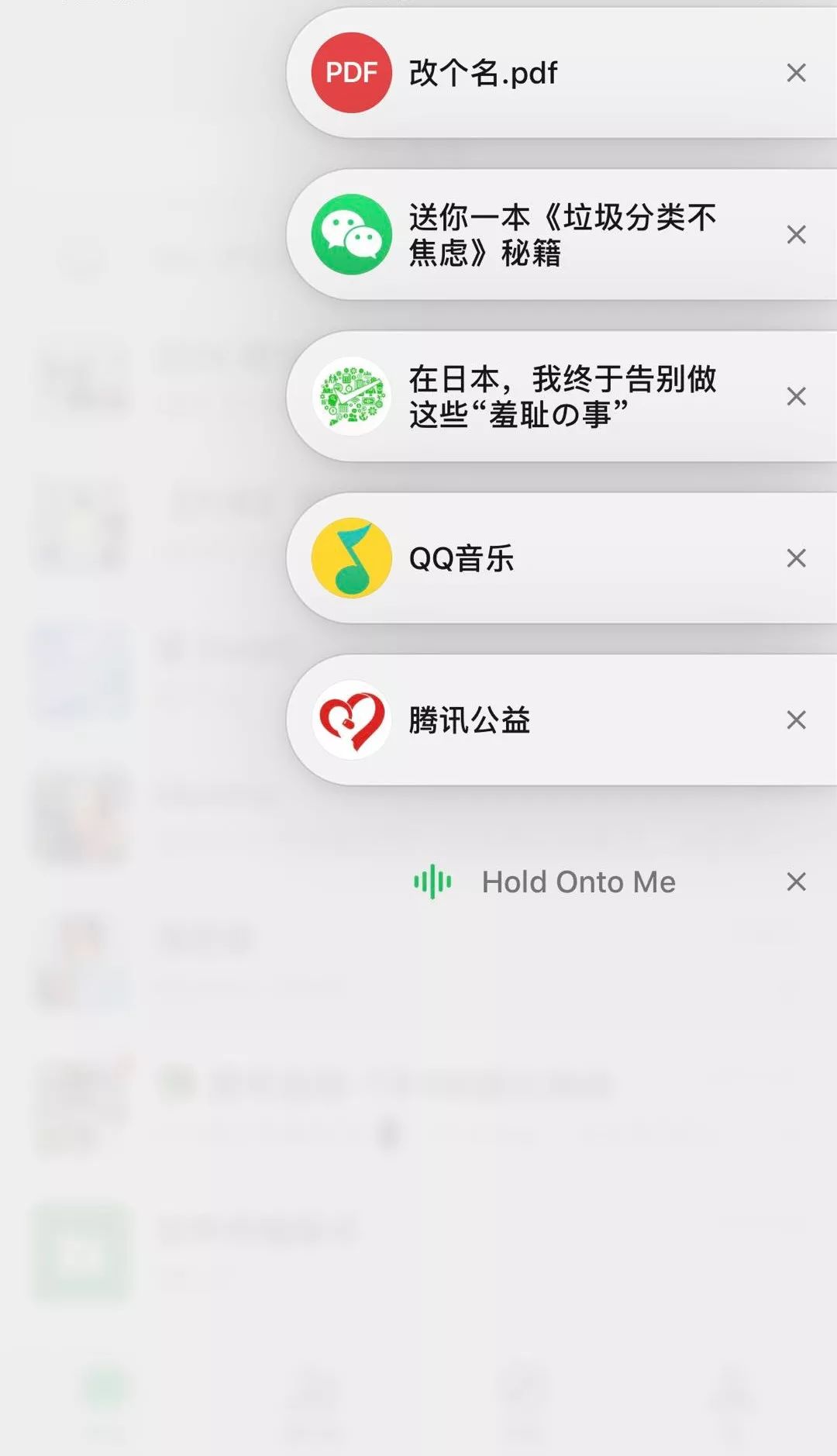
Task: Dismiss the 垃圾分类不焦虑 article item
Action: 796,235
